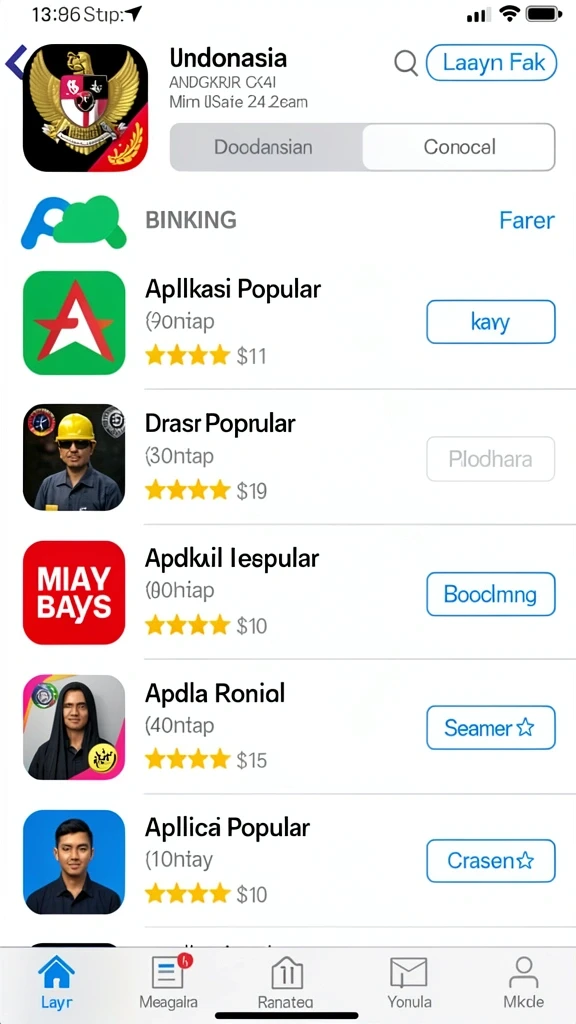Tap Plodhara next to Drasr Poprular
576x1024 pixels.
pyautogui.click(x=490, y=459)
